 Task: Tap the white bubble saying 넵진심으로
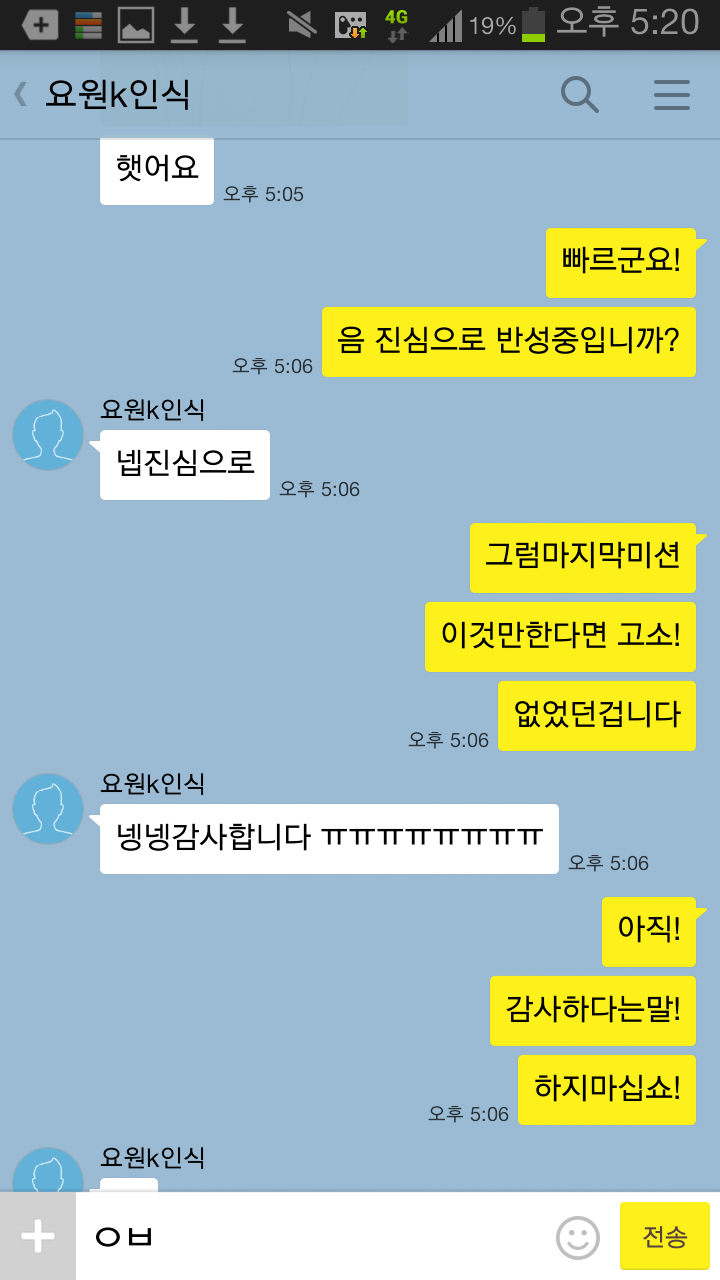pyautogui.click(x=184, y=465)
